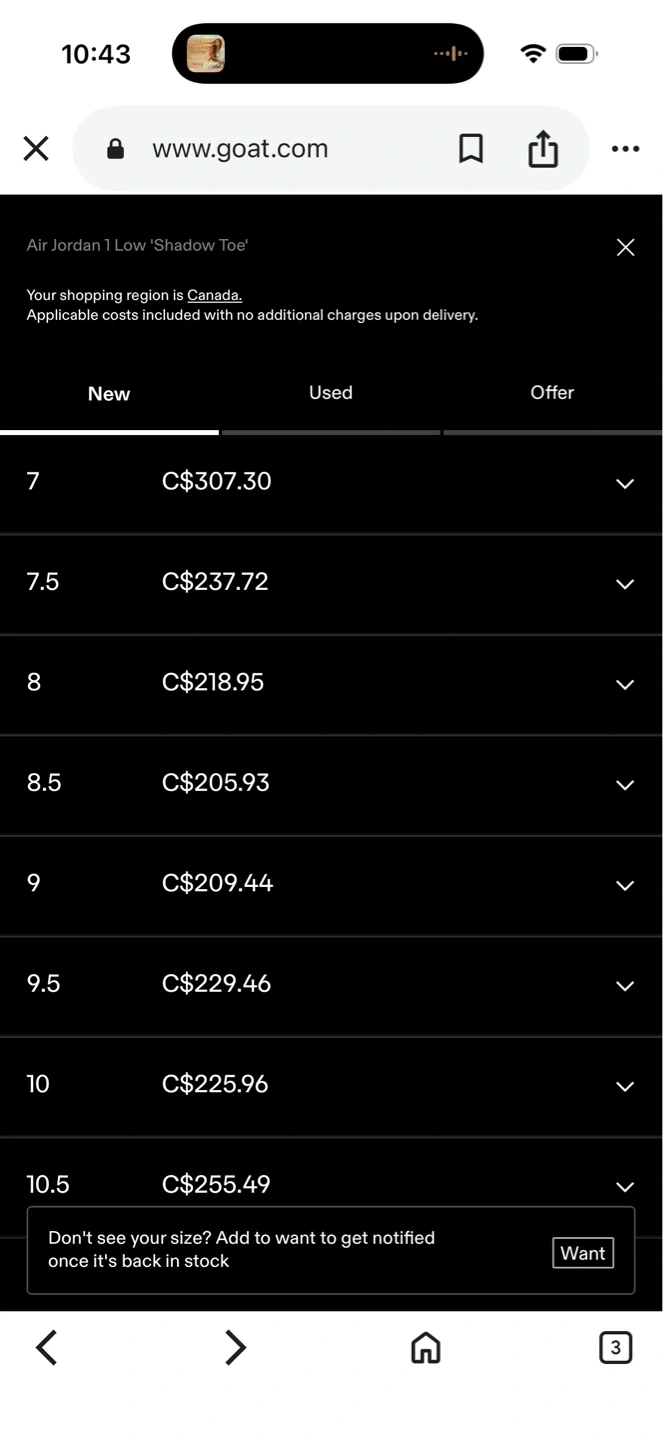
Task: Dismiss the Shadow Toe size panel
Action: (625, 247)
